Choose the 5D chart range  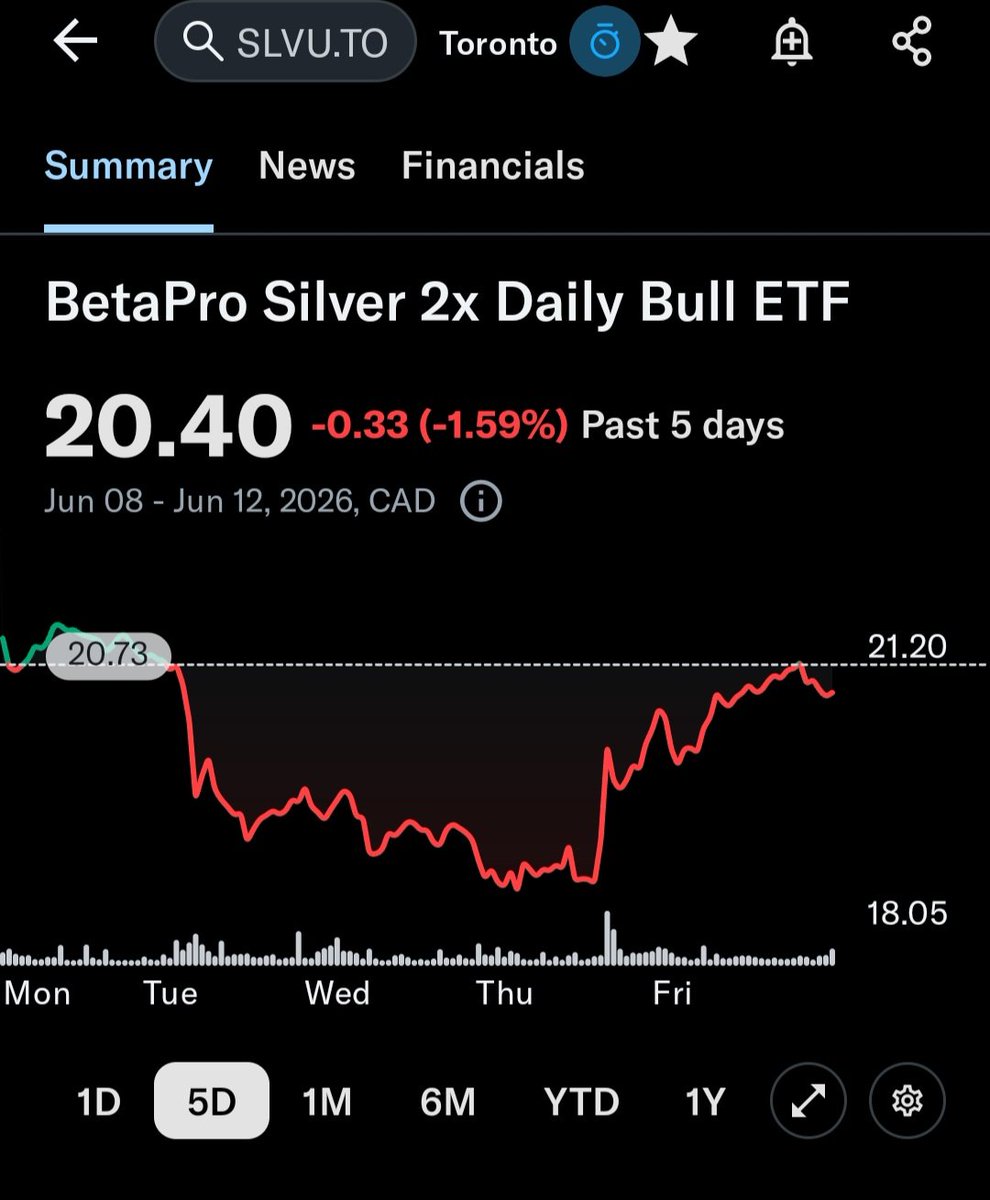[211, 1101]
